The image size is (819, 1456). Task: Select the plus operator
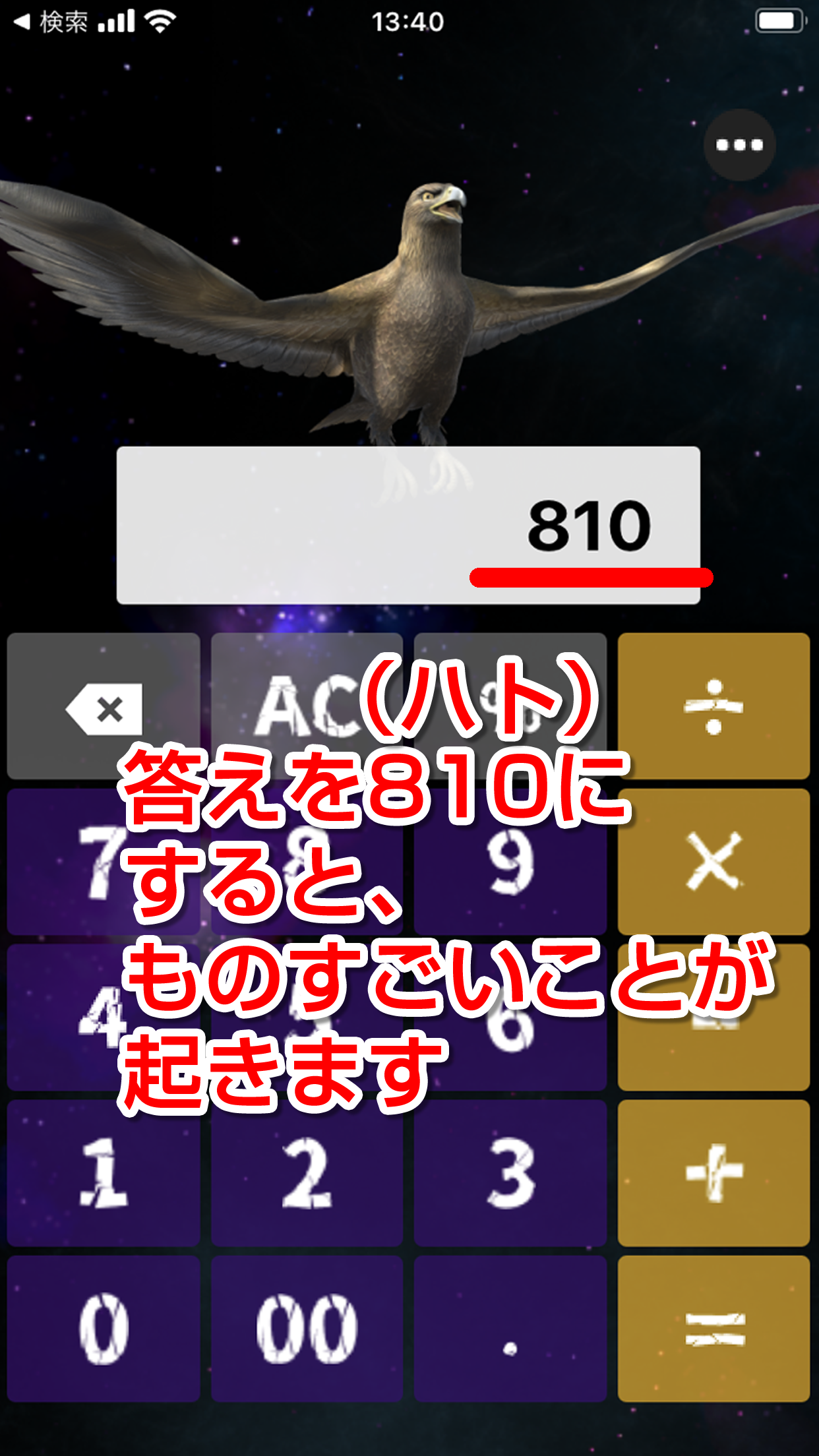713,1173
